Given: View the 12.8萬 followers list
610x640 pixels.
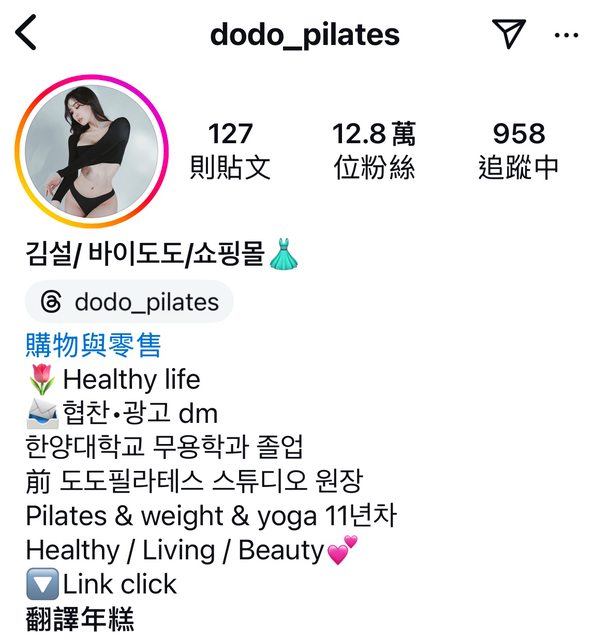Looking at the screenshot, I should [374, 150].
